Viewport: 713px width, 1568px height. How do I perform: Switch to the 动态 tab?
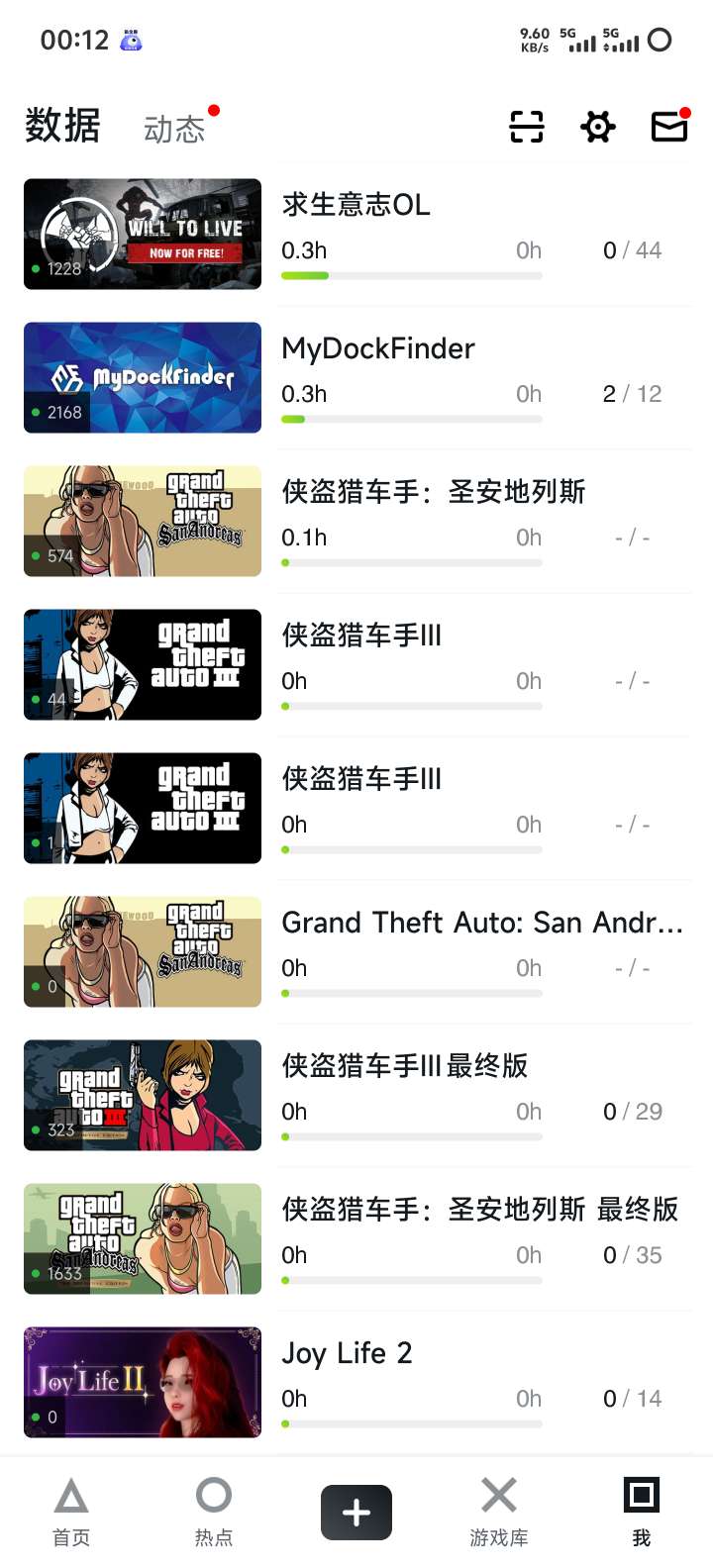pos(174,129)
